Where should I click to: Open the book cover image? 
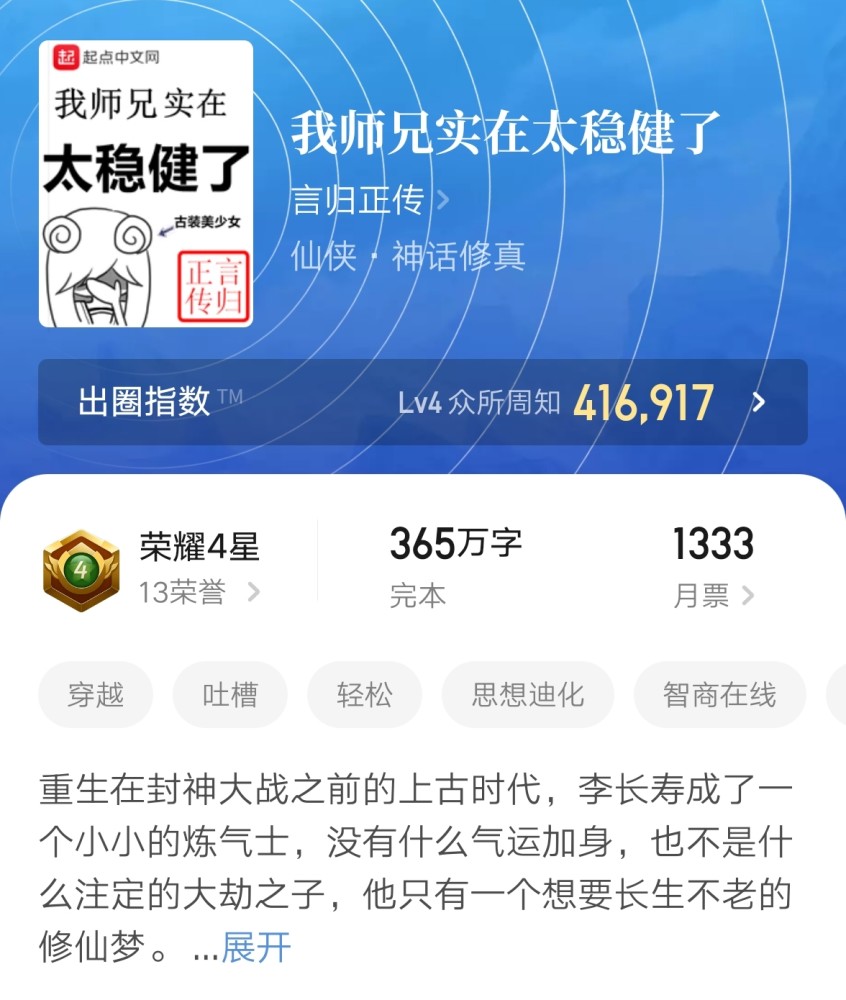(x=146, y=184)
